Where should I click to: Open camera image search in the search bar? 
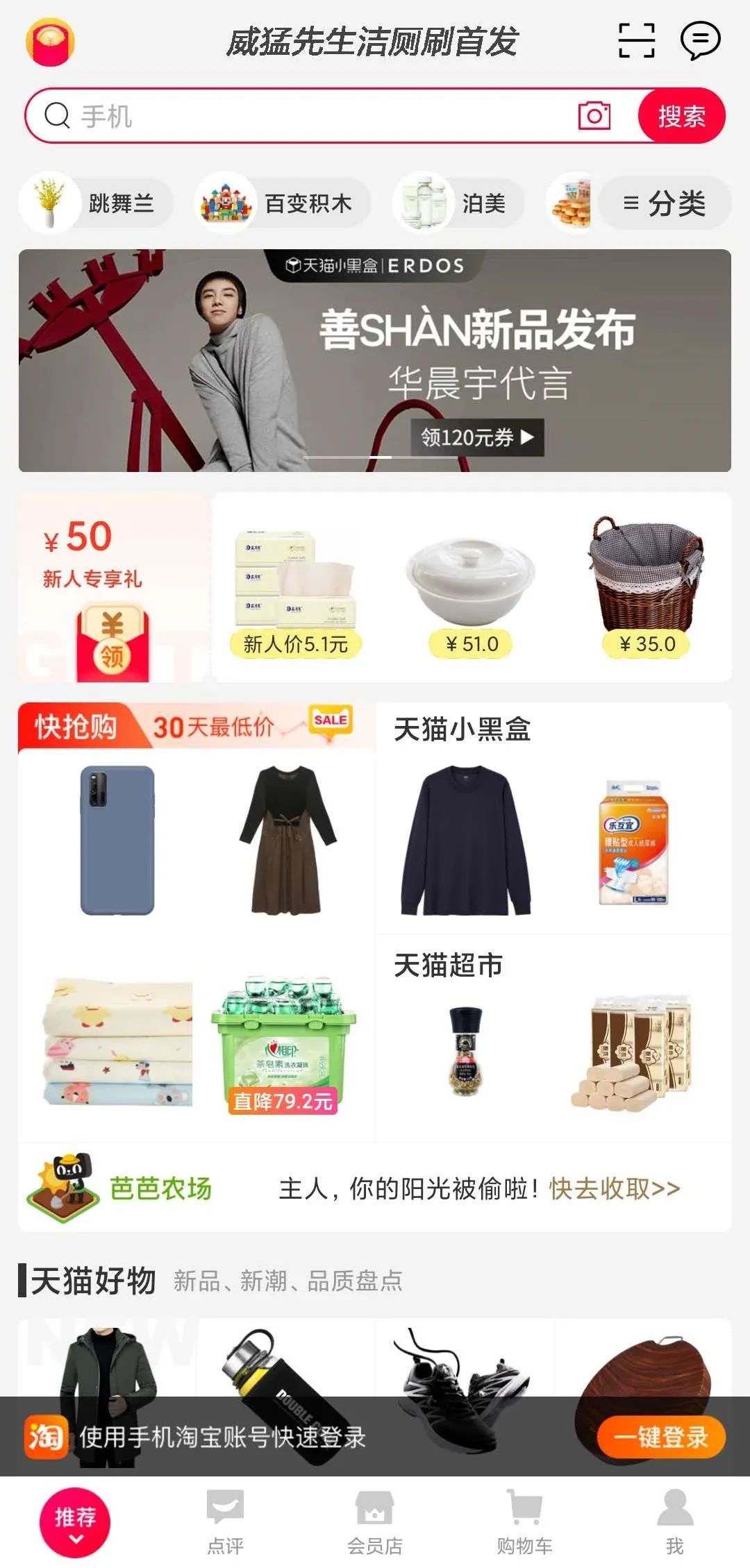[594, 116]
